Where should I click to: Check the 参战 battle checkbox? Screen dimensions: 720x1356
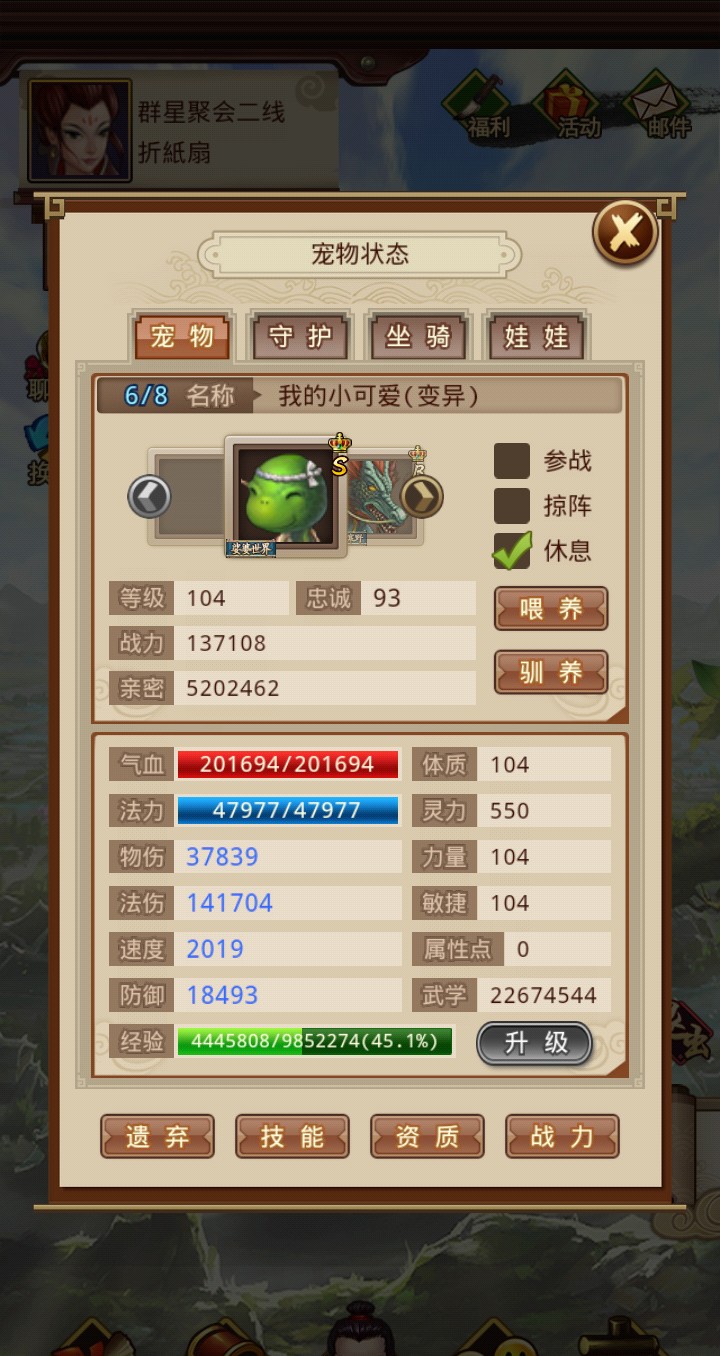click(x=512, y=461)
